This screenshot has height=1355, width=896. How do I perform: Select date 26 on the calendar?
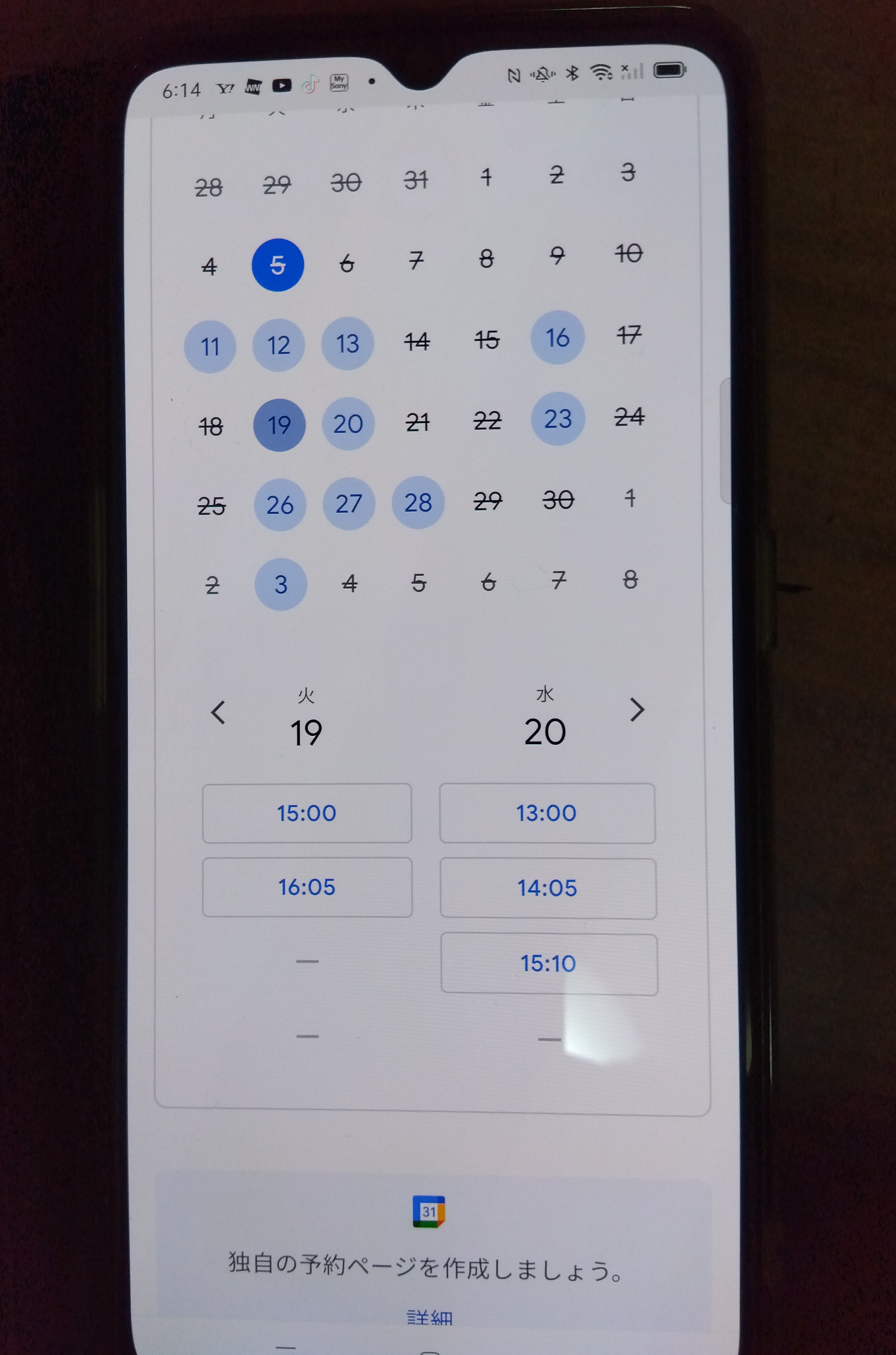coord(279,504)
